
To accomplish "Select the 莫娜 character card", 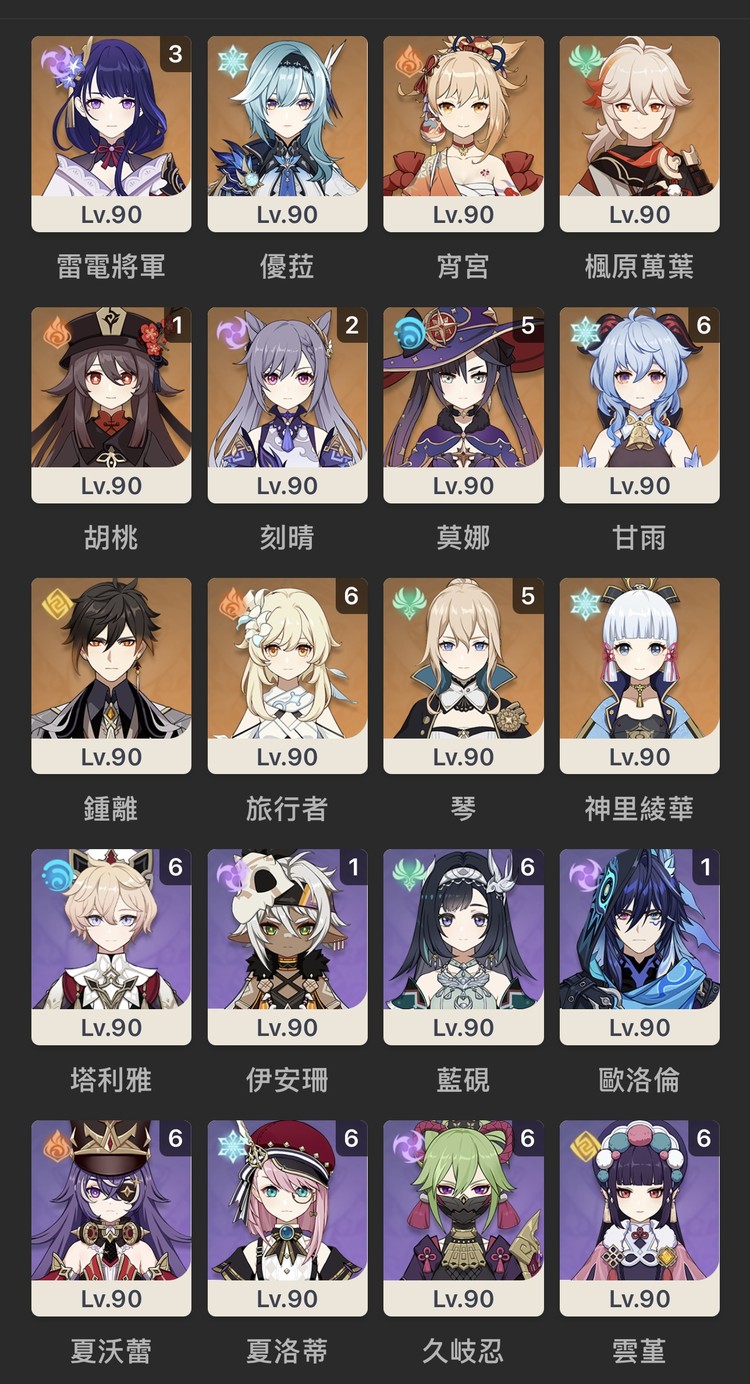I will click(463, 405).
